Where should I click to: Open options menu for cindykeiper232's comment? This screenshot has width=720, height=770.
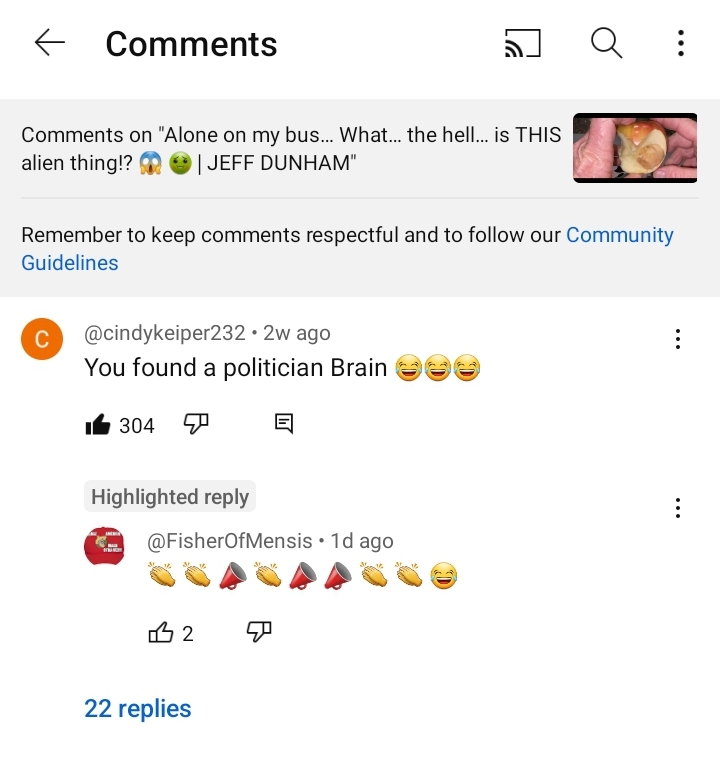coord(678,339)
